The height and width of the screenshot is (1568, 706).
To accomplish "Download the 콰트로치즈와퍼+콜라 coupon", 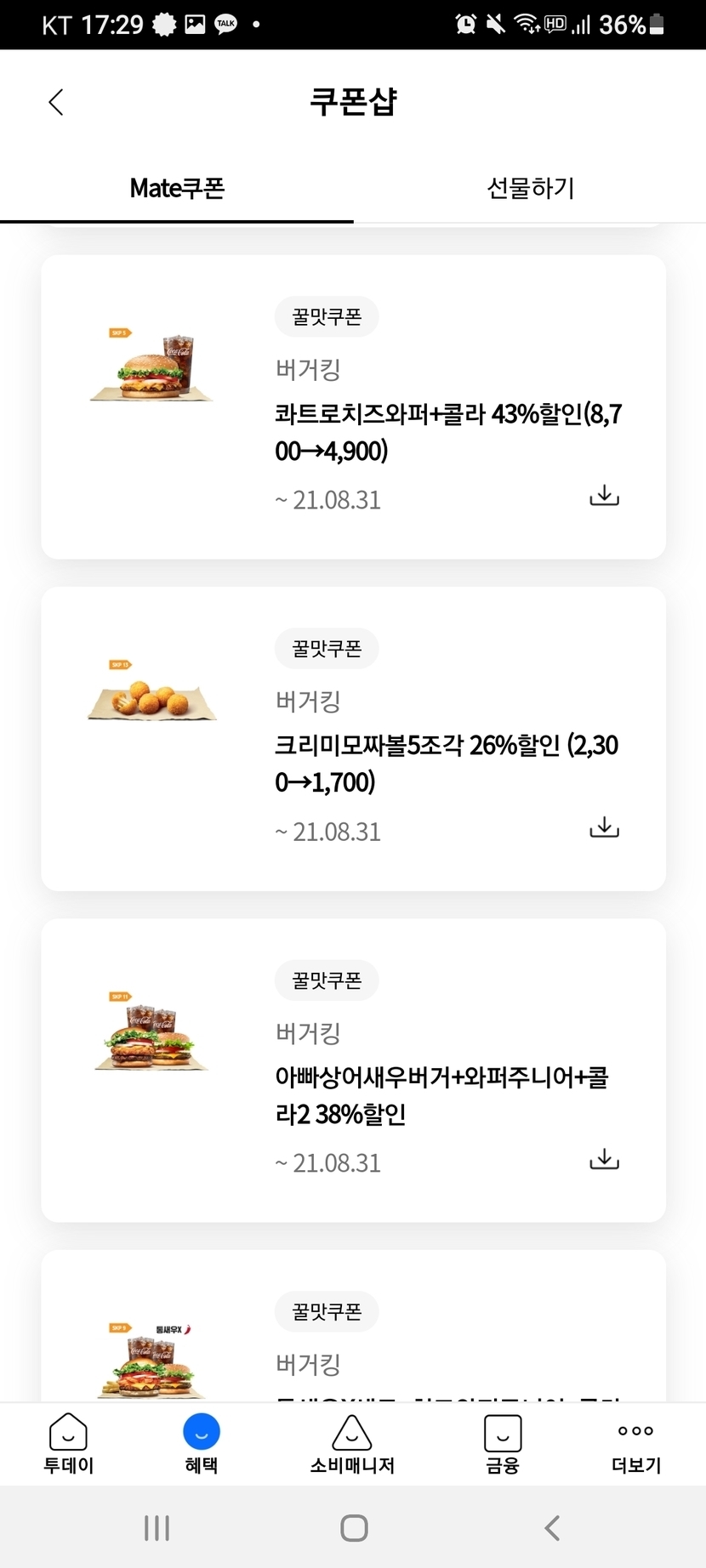I will click(604, 496).
